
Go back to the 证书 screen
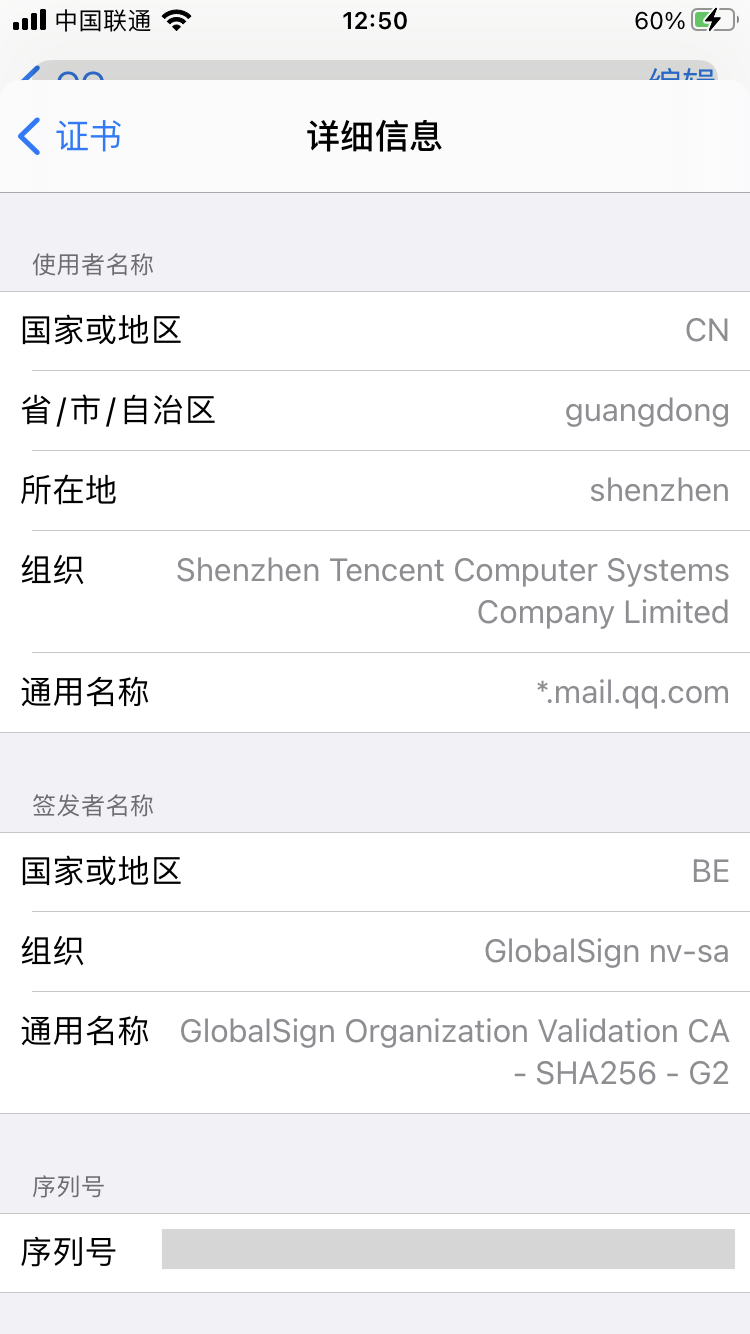point(70,136)
